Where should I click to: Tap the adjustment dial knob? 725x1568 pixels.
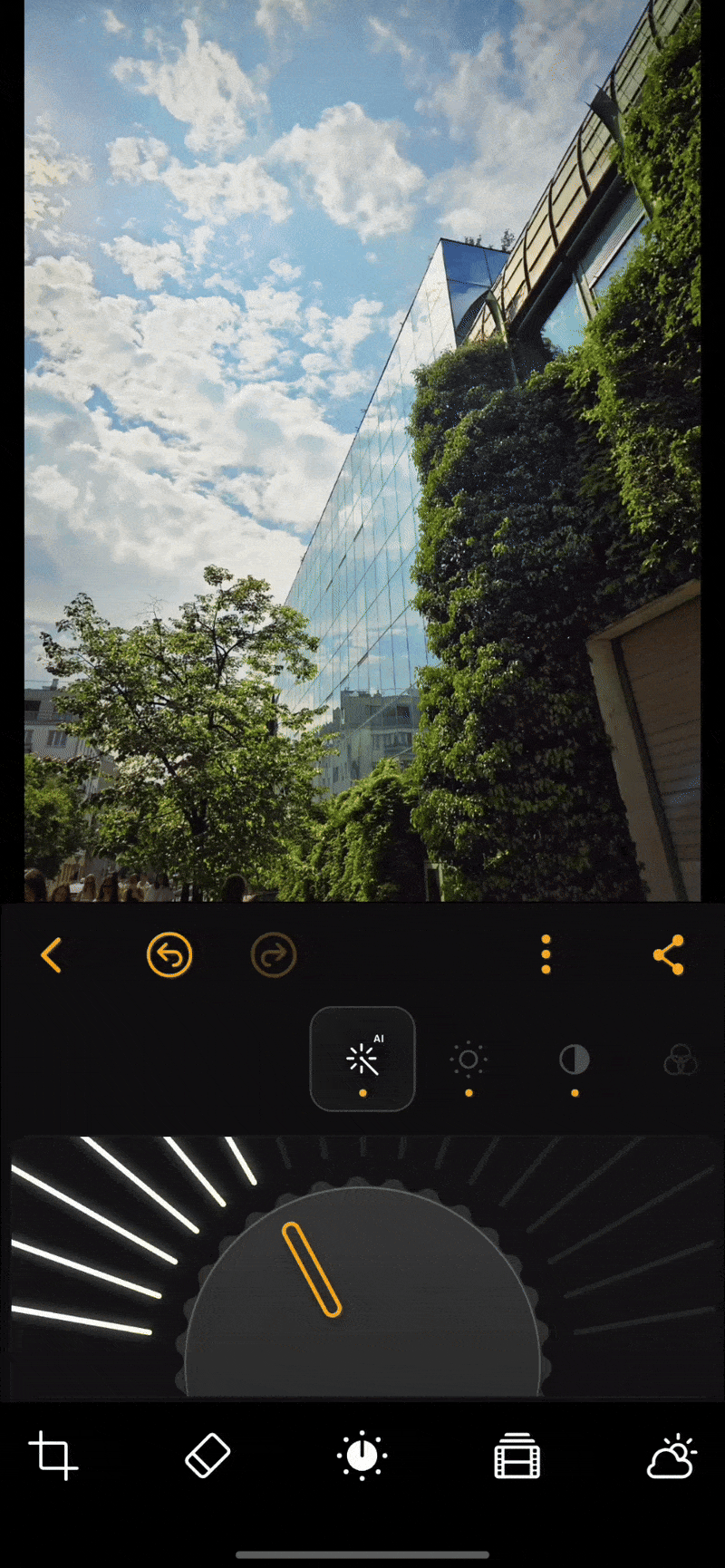click(362, 1296)
